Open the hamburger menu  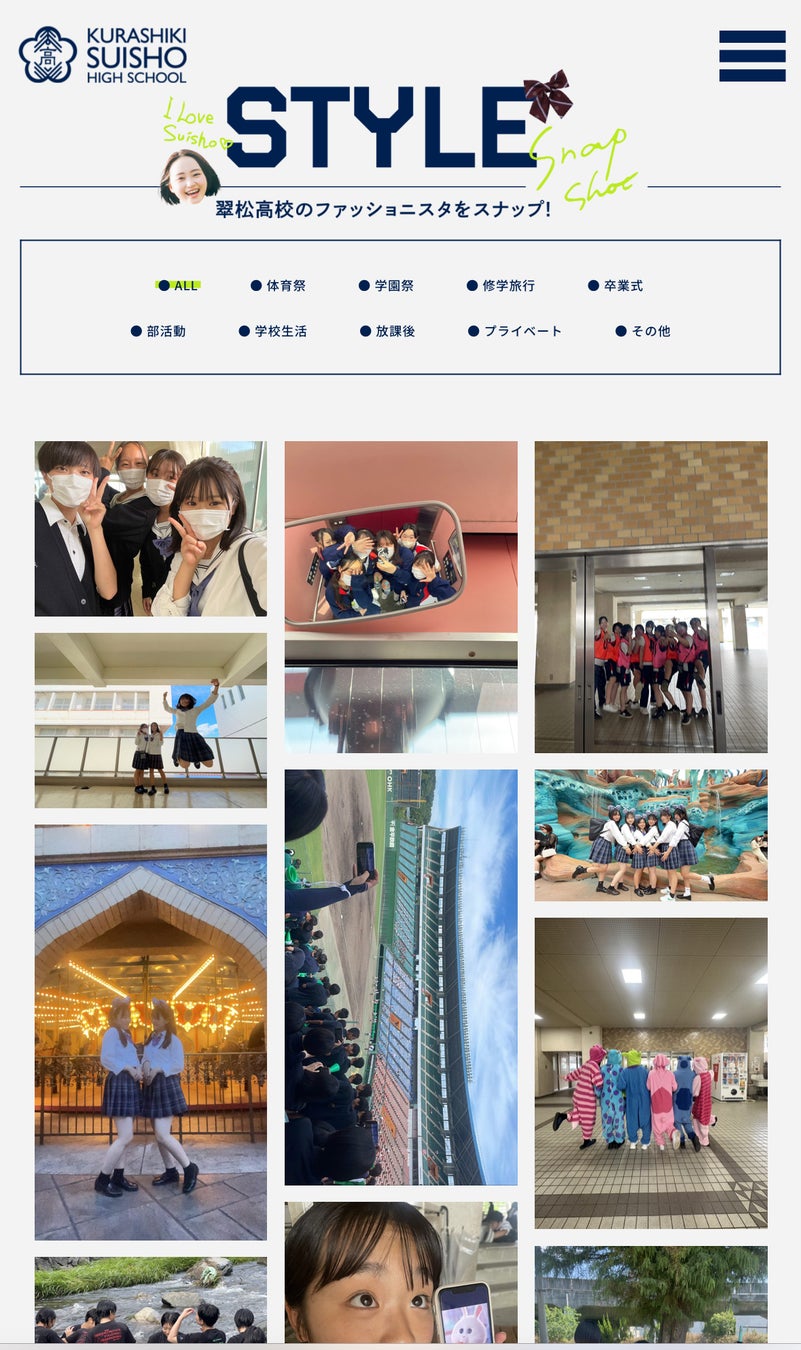pos(752,56)
